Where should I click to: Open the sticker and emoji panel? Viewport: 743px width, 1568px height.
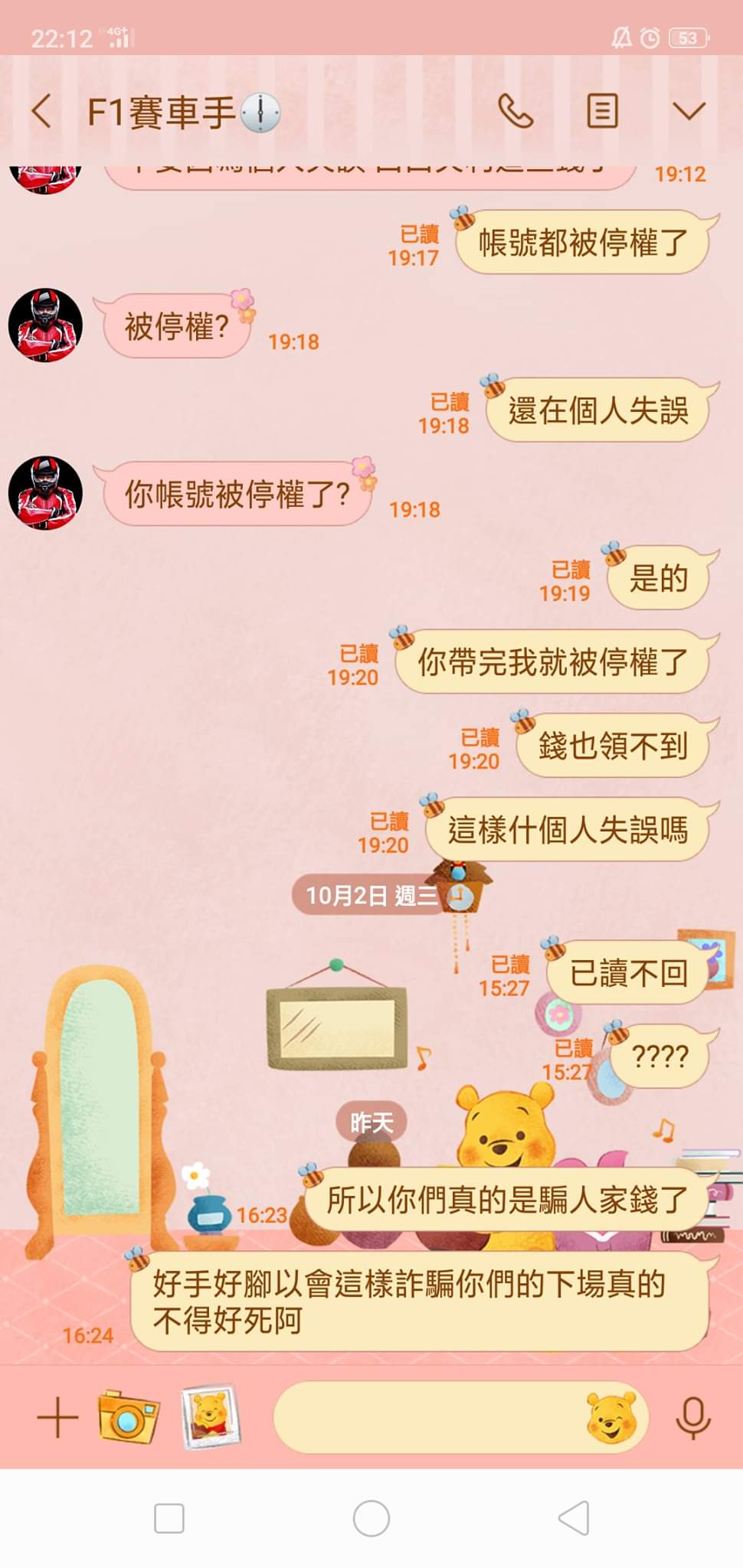[611, 1418]
